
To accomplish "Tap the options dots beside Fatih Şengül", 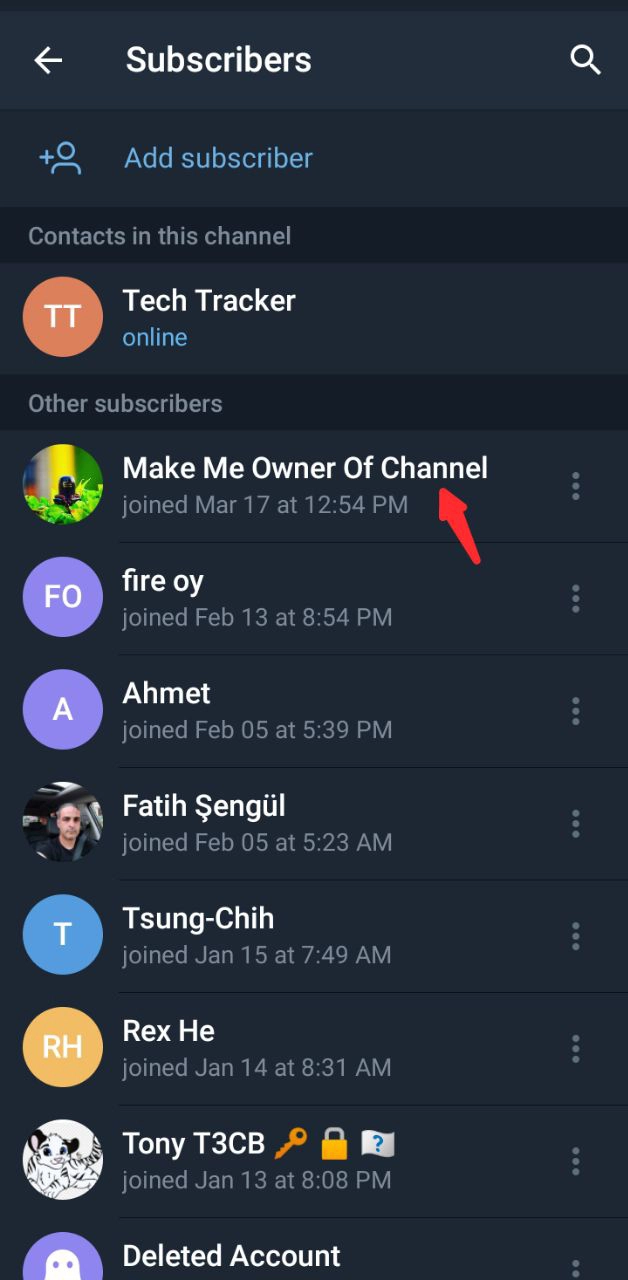I will pyautogui.click(x=575, y=824).
